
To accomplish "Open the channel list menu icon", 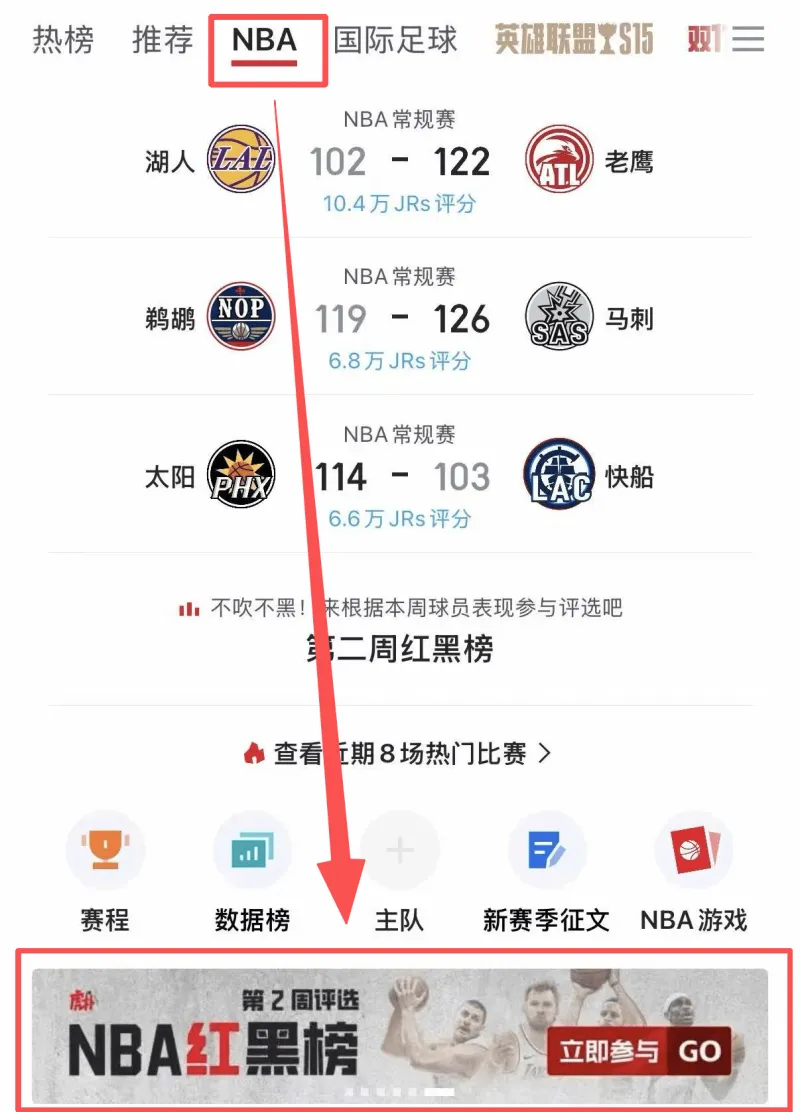I will [748, 40].
